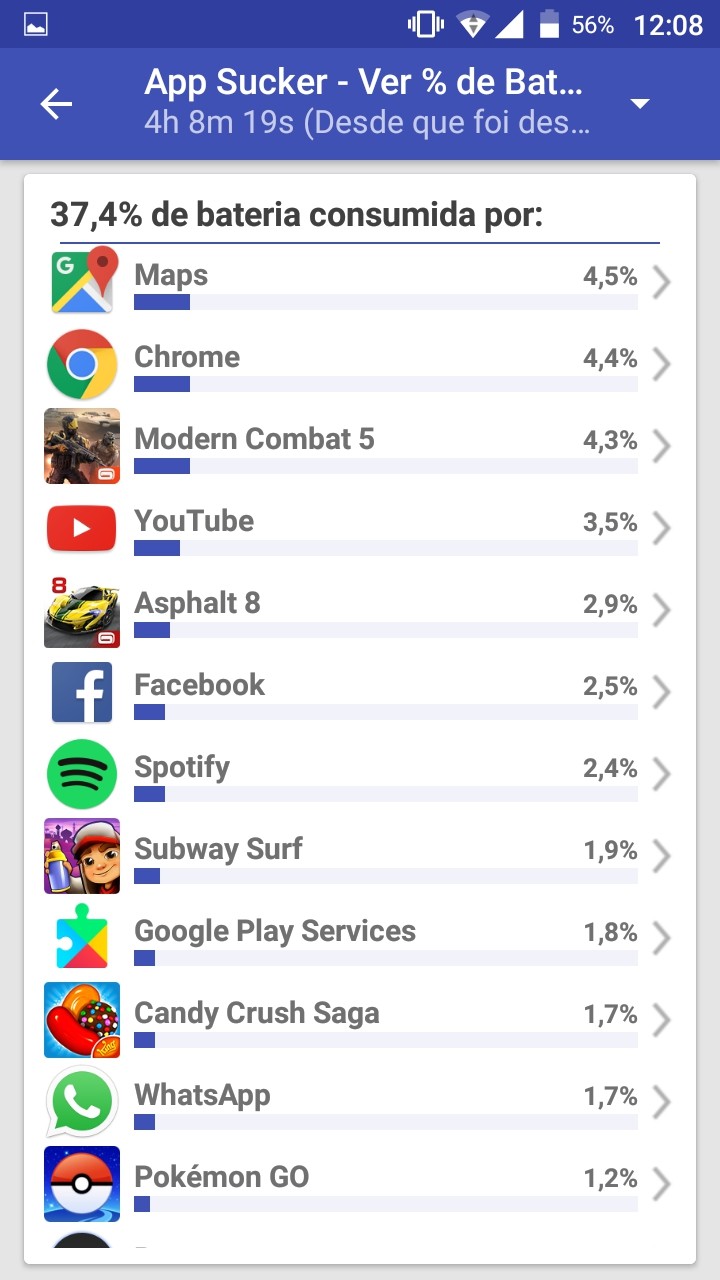Open the time period dropdown arrow
The width and height of the screenshot is (720, 1280).
click(640, 104)
